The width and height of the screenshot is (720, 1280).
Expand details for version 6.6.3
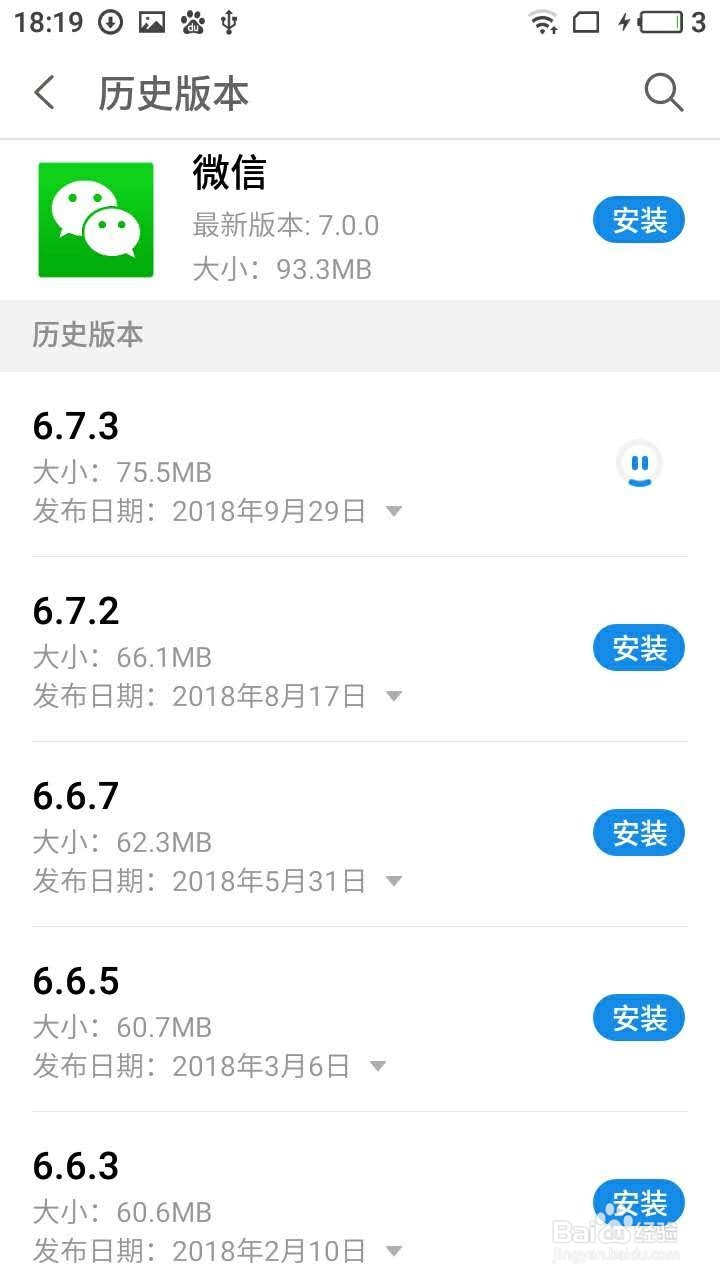coord(394,1251)
